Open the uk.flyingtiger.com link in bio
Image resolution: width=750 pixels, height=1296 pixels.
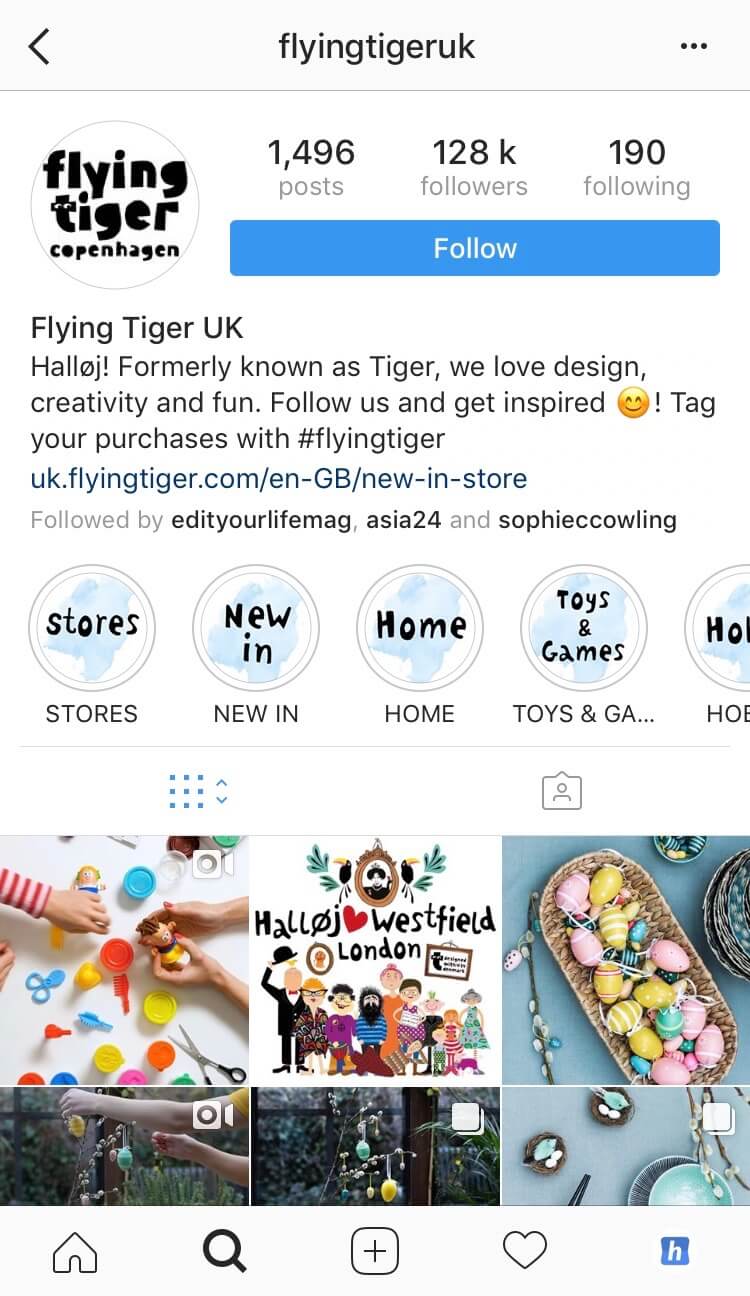278,478
